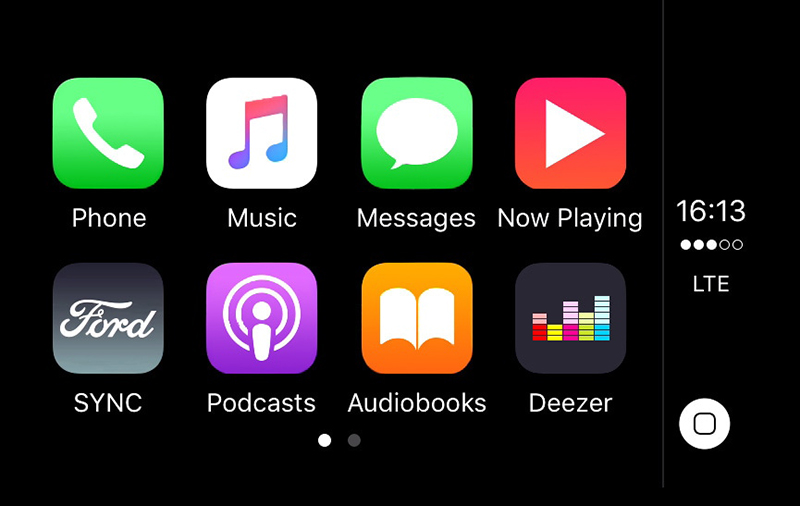Launch the Music app
This screenshot has width=800, height=506.
click(x=262, y=133)
